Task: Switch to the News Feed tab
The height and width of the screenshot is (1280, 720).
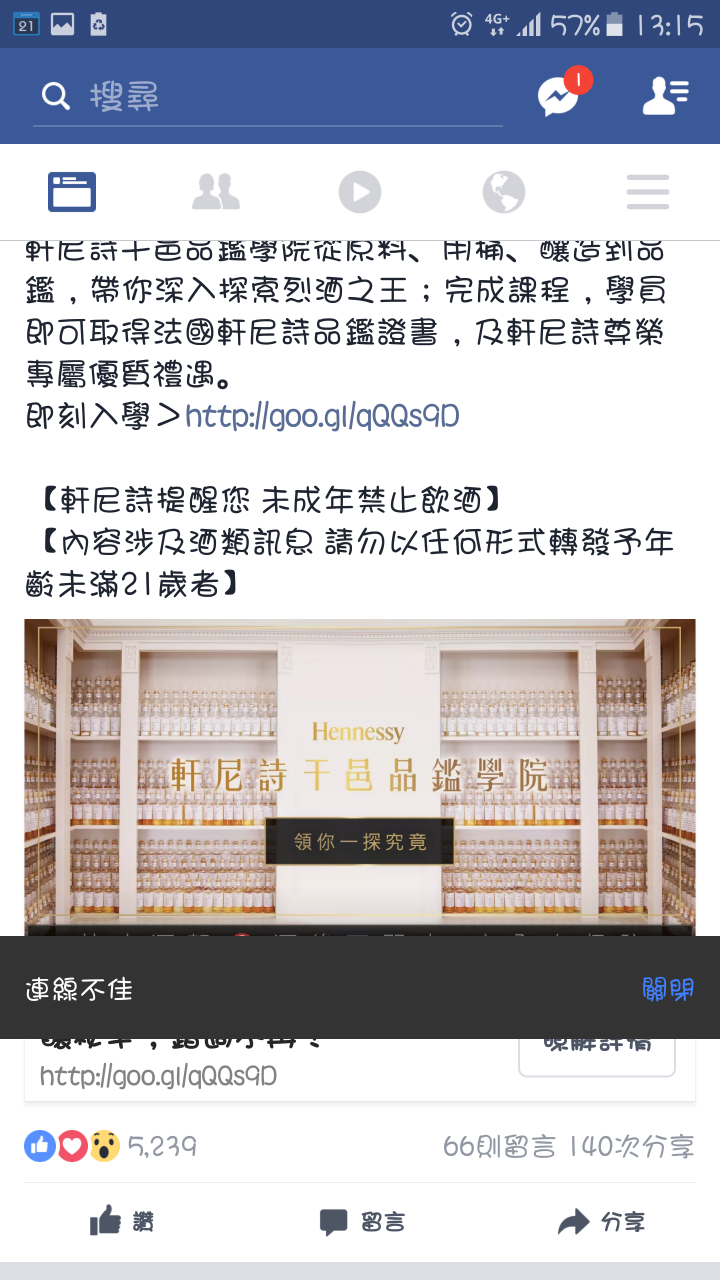Action: 72,191
